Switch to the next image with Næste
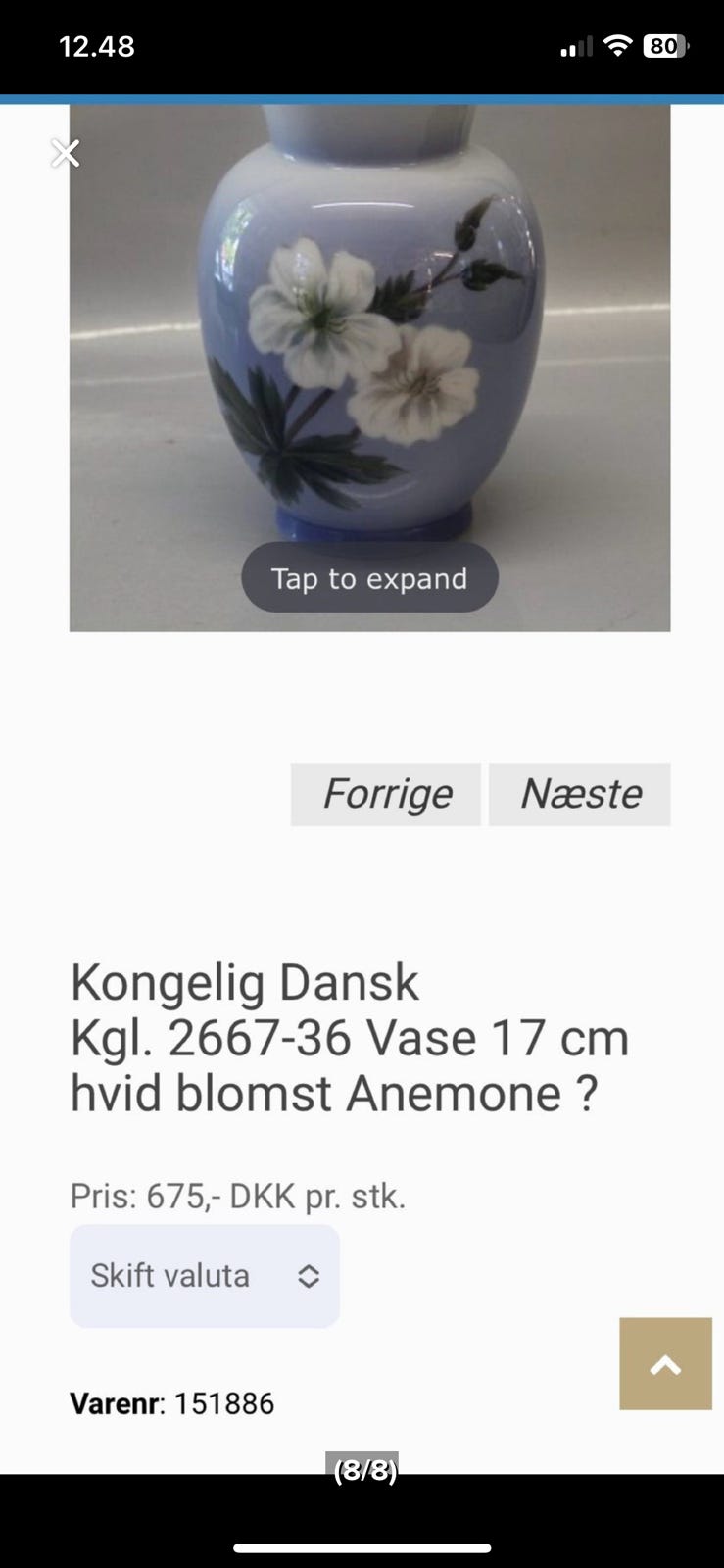The width and height of the screenshot is (724, 1568). coord(580,794)
